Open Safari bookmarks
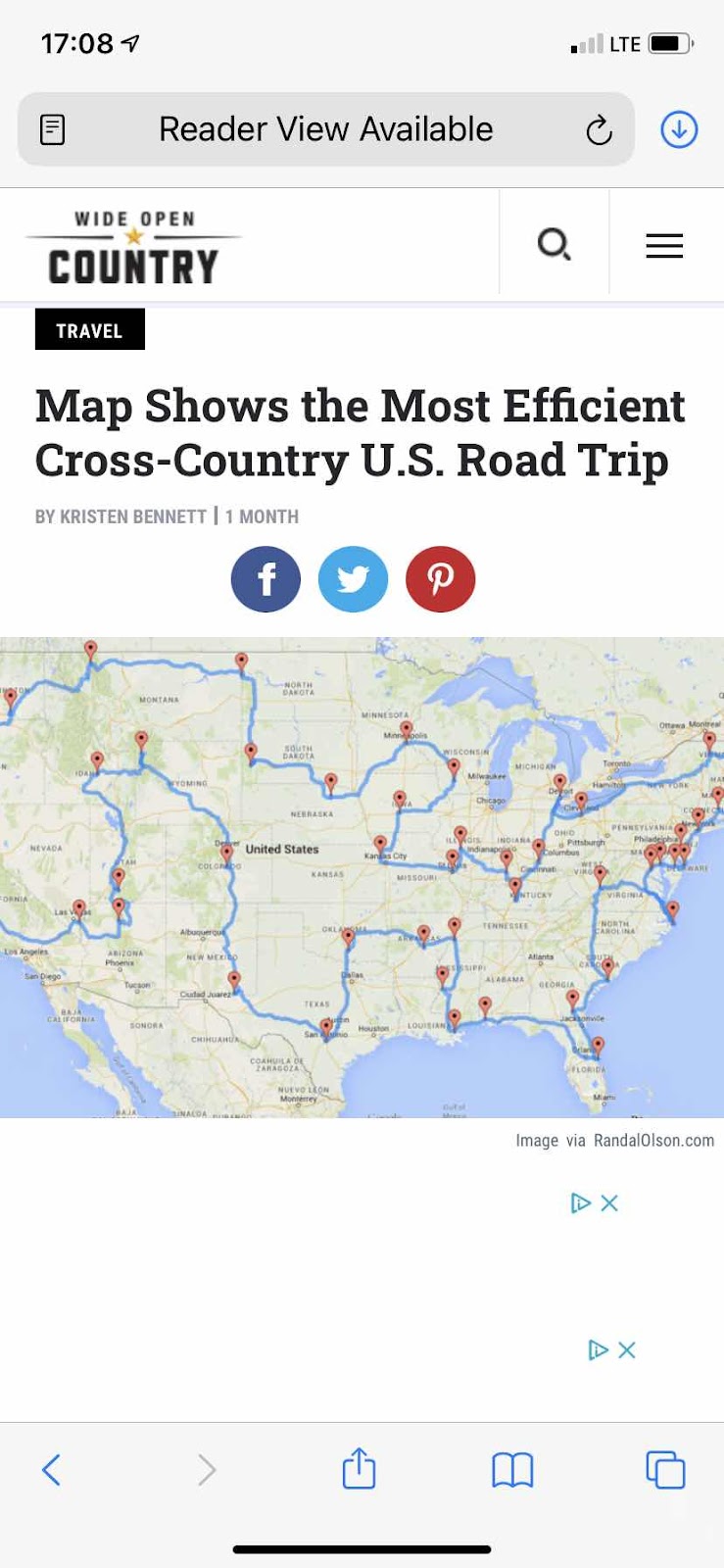 pos(511,1469)
